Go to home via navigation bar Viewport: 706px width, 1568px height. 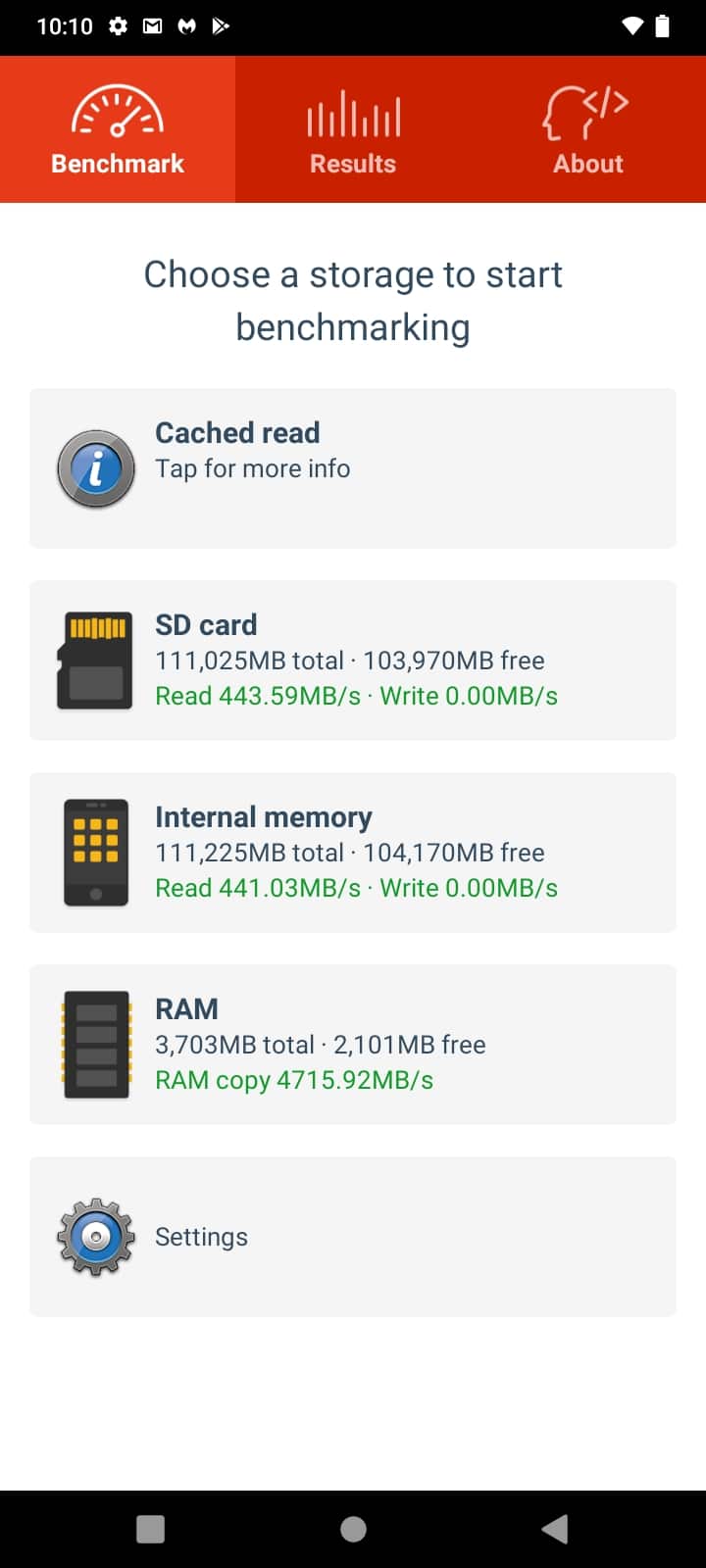(x=353, y=1529)
